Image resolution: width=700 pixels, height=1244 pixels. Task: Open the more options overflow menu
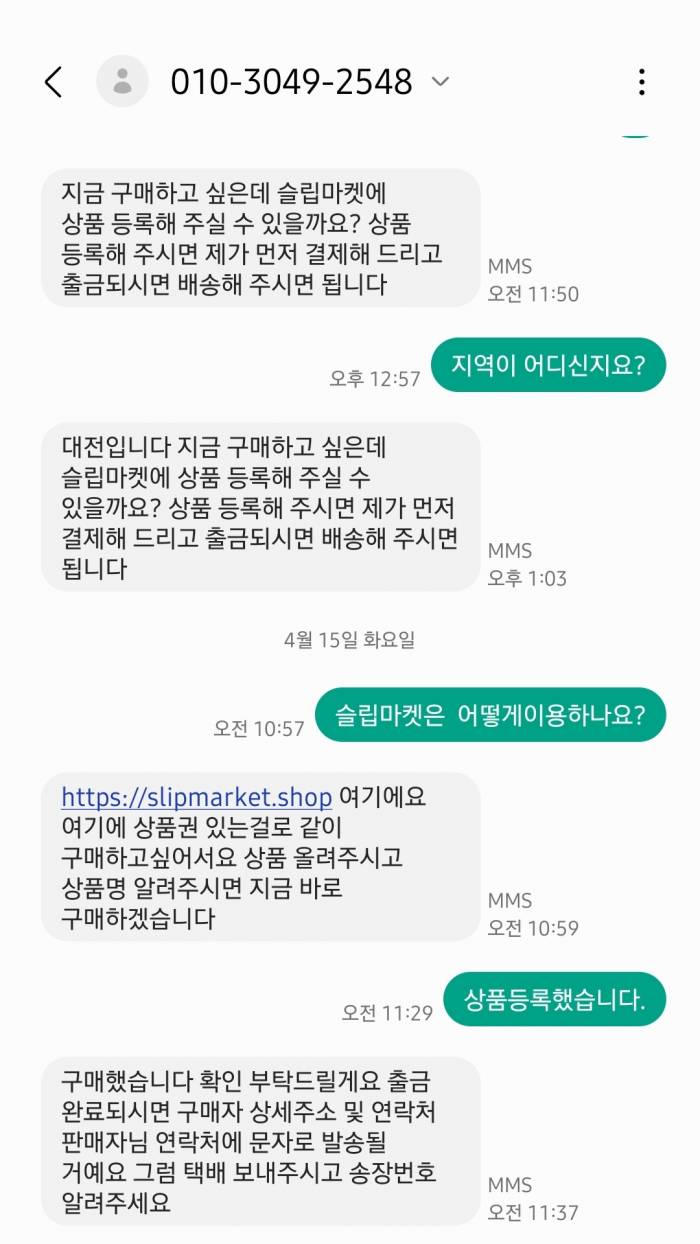(642, 82)
